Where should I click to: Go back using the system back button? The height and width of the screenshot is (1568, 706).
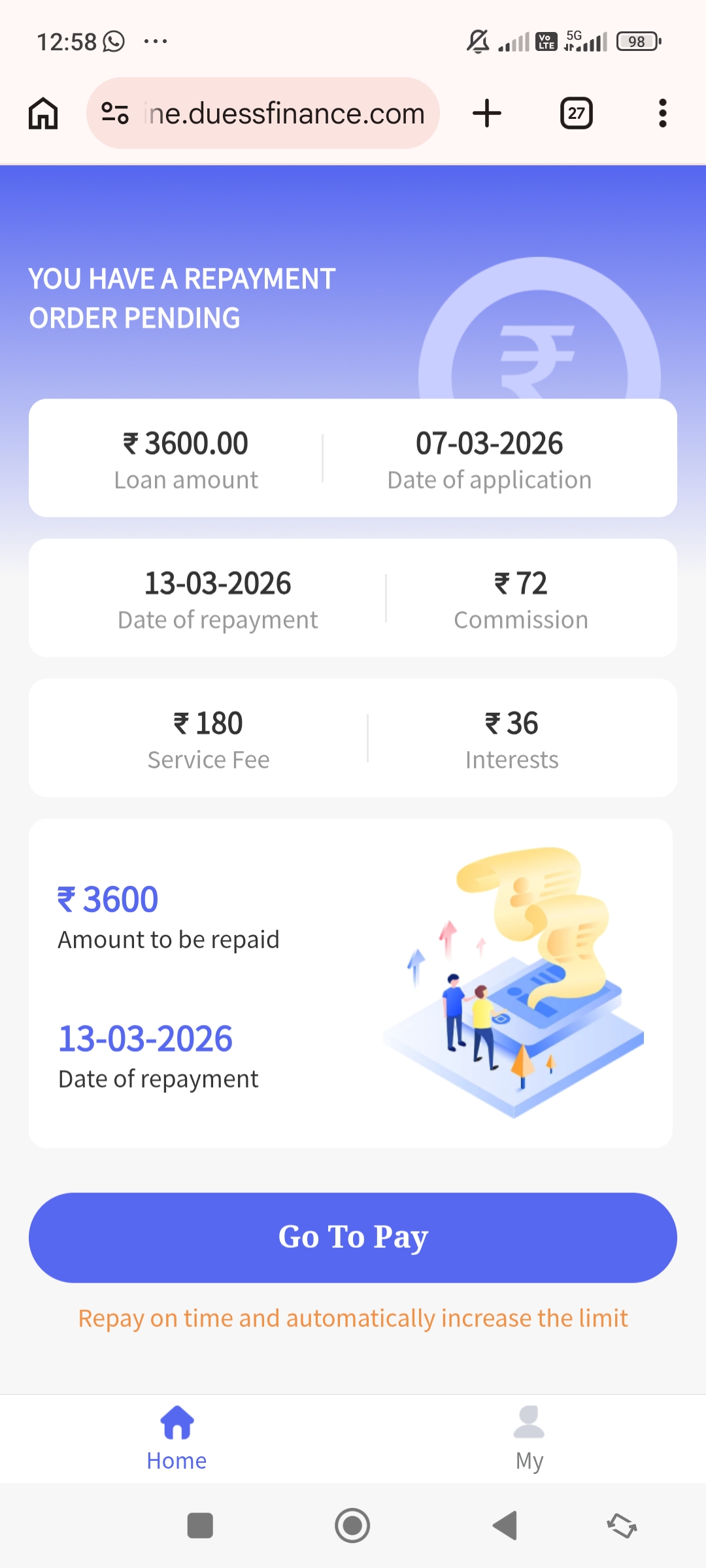pyautogui.click(x=505, y=1526)
